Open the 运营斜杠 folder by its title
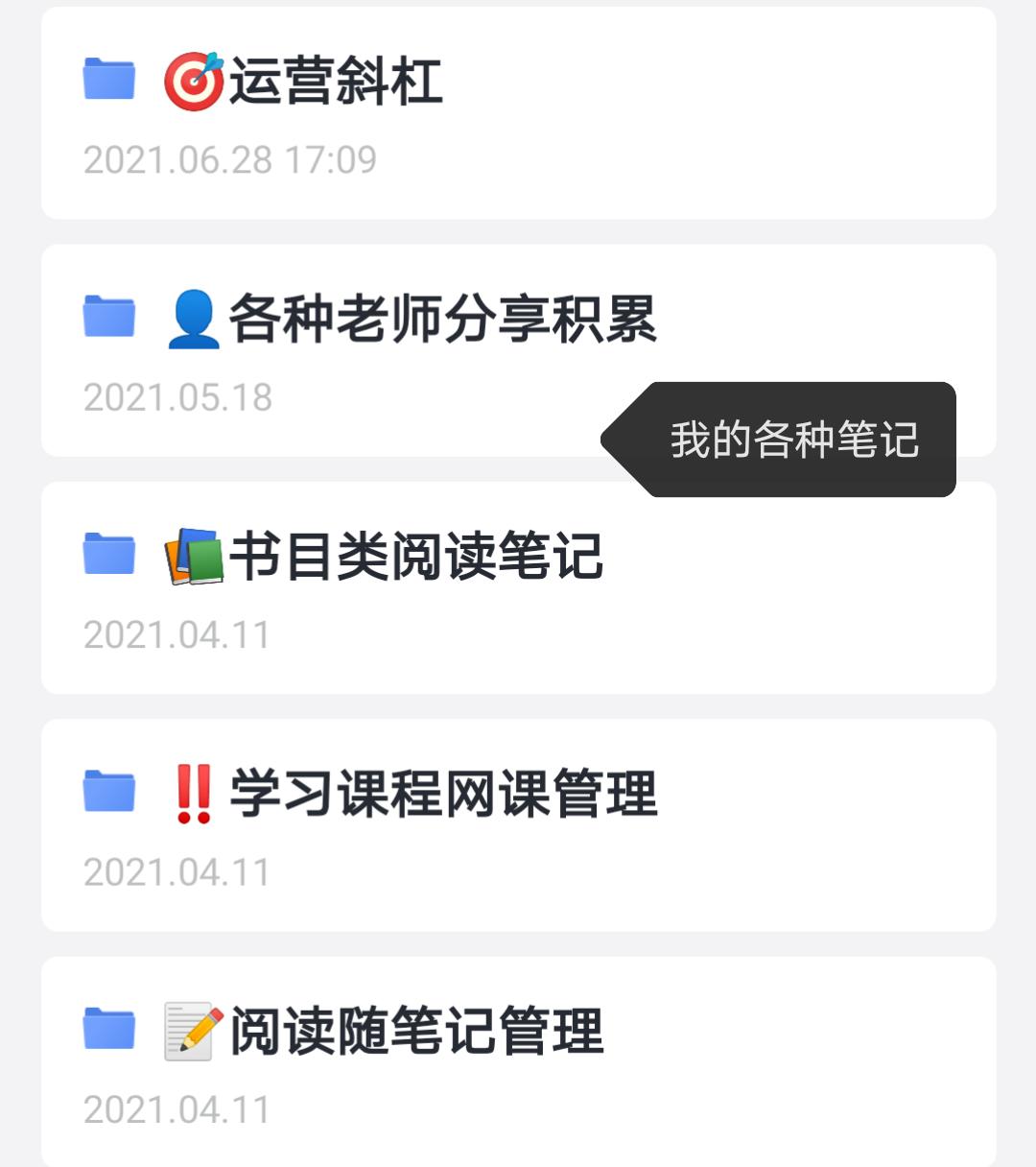Image resolution: width=1036 pixels, height=1167 pixels. (x=336, y=81)
